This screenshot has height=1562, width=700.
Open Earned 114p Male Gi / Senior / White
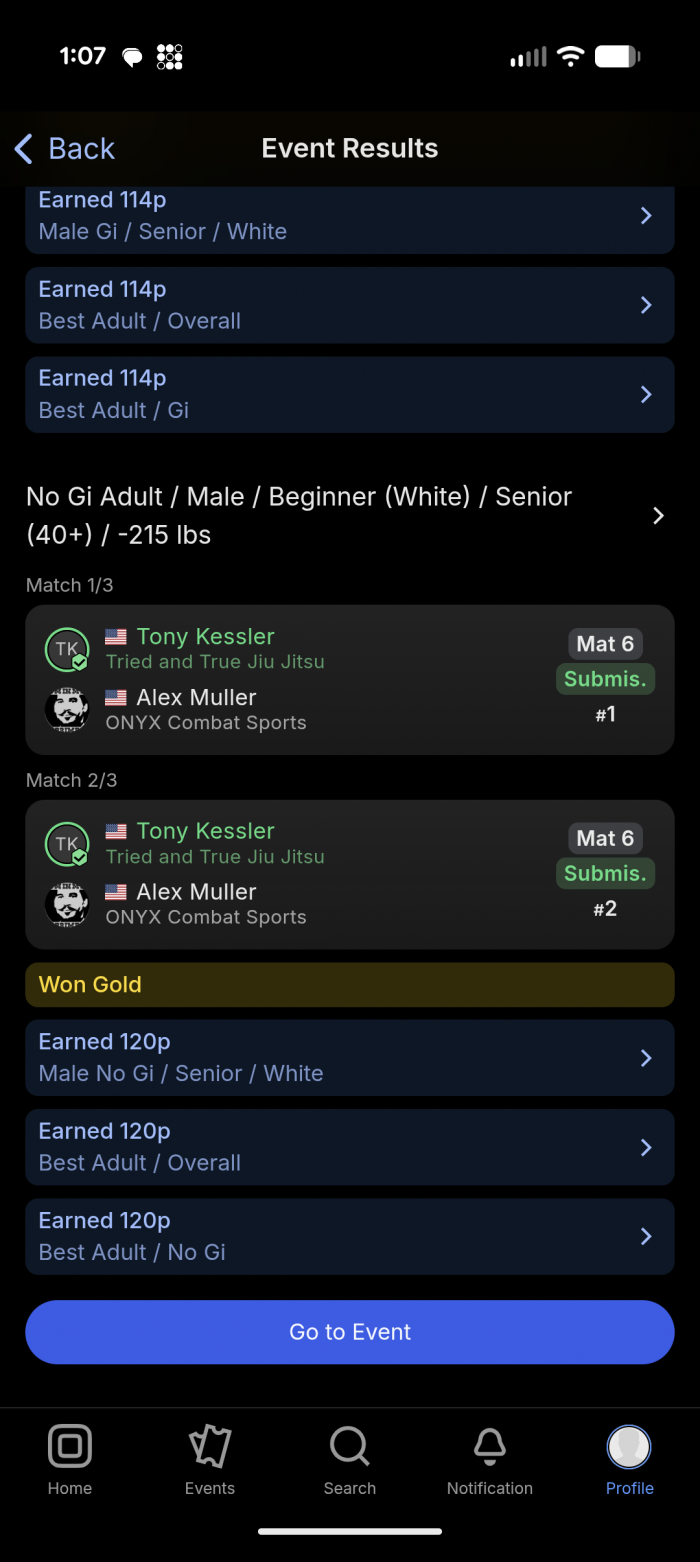point(349,218)
